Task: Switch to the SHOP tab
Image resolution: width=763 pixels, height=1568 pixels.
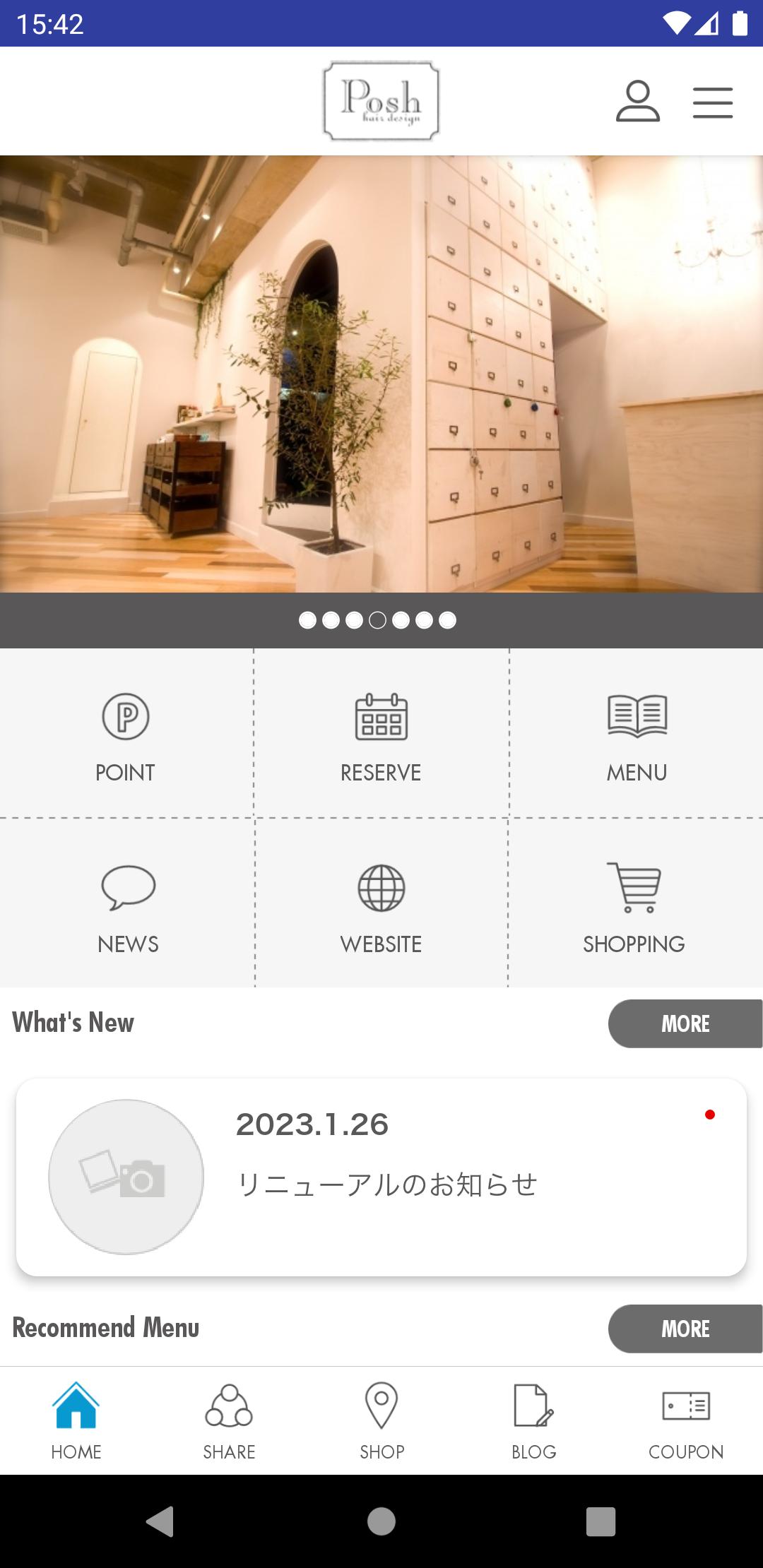Action: point(381,1421)
